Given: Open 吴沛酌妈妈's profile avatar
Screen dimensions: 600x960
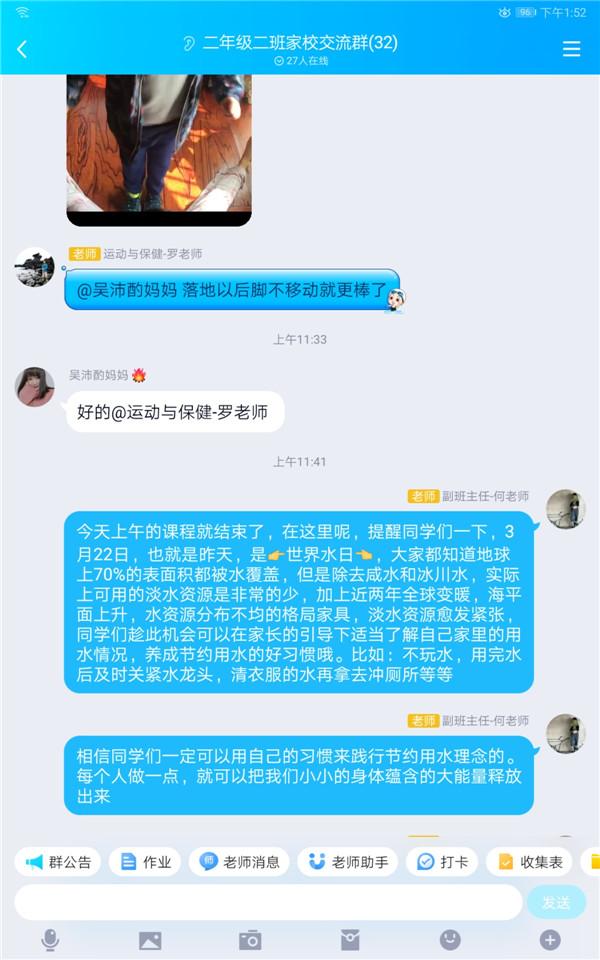Looking at the screenshot, I should 35,387.
